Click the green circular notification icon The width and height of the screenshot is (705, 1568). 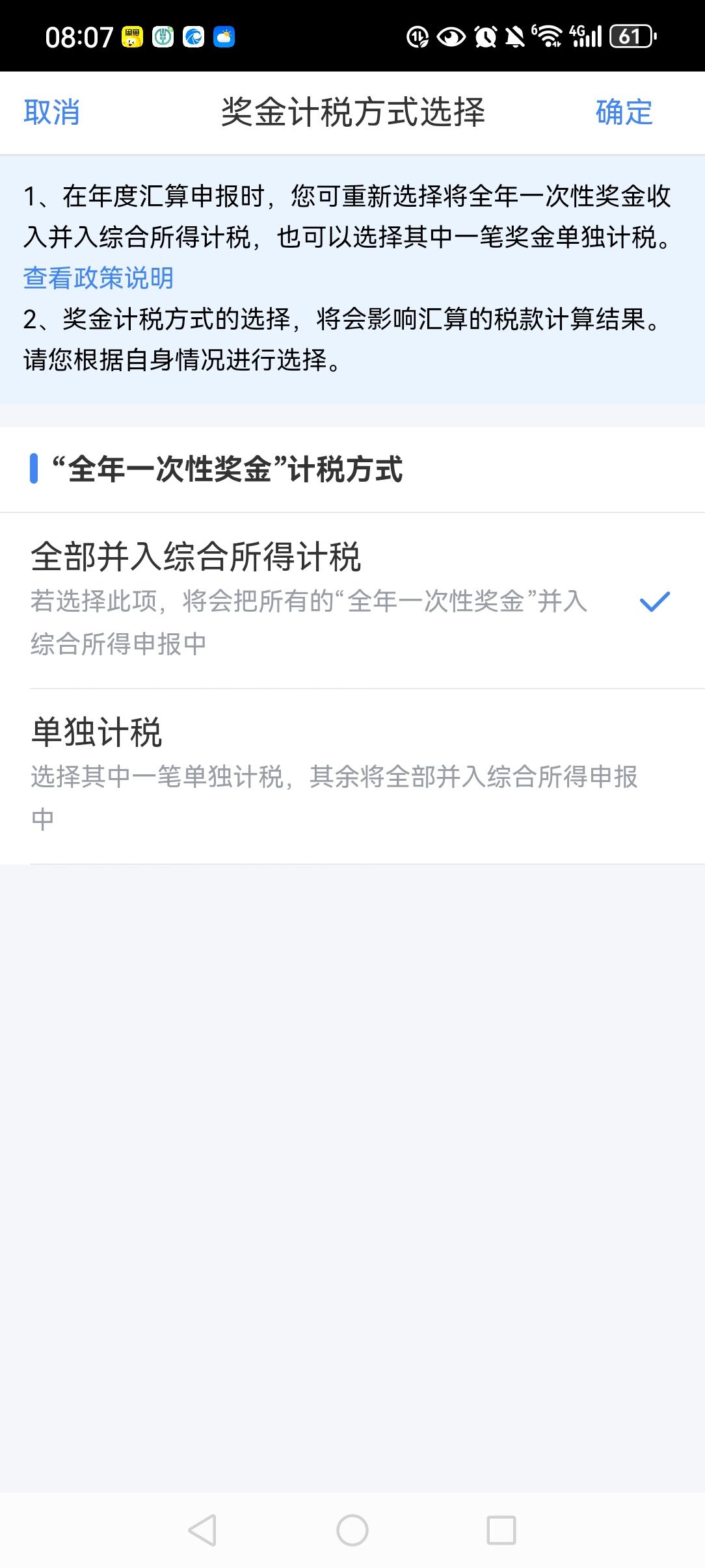(x=163, y=37)
